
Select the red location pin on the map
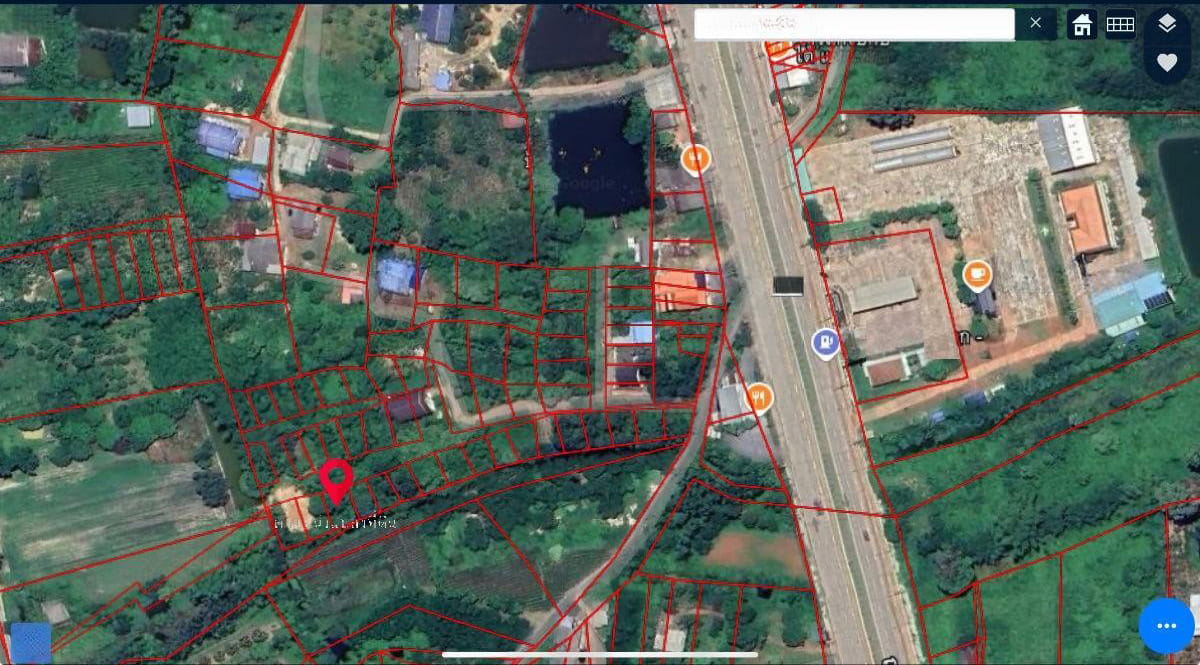pos(335,480)
